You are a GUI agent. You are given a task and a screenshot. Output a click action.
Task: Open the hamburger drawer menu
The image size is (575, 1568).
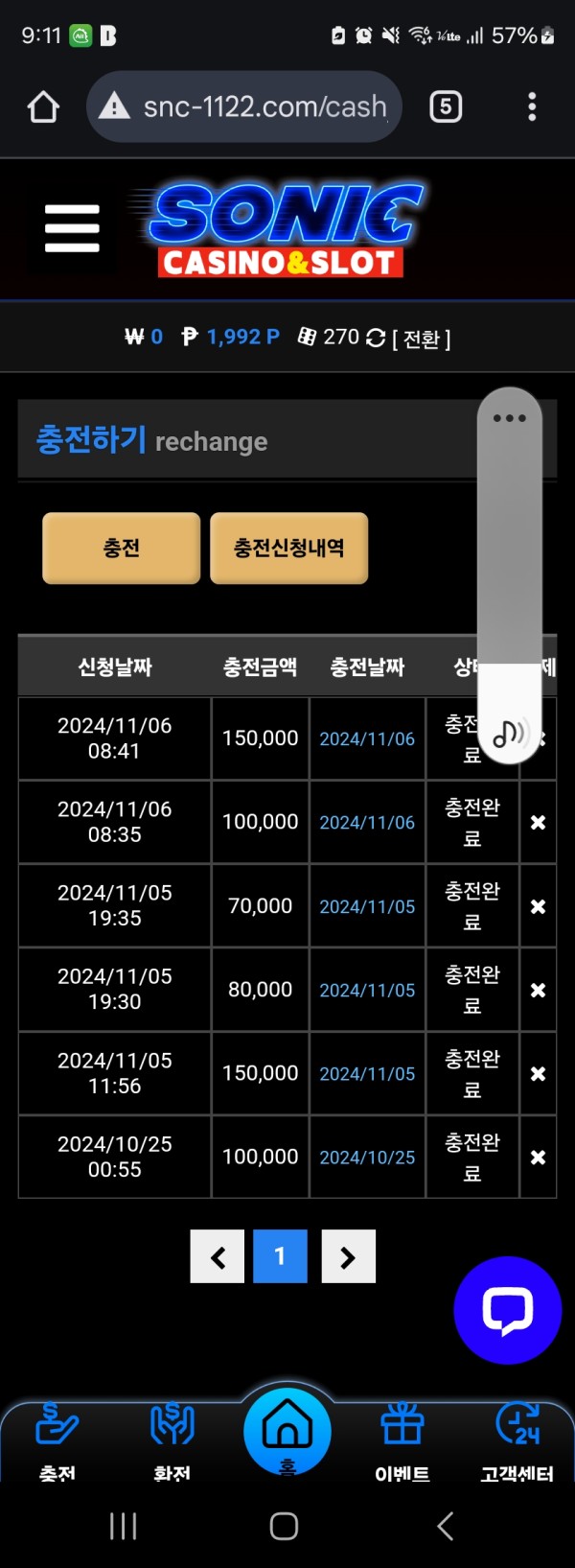(x=72, y=228)
